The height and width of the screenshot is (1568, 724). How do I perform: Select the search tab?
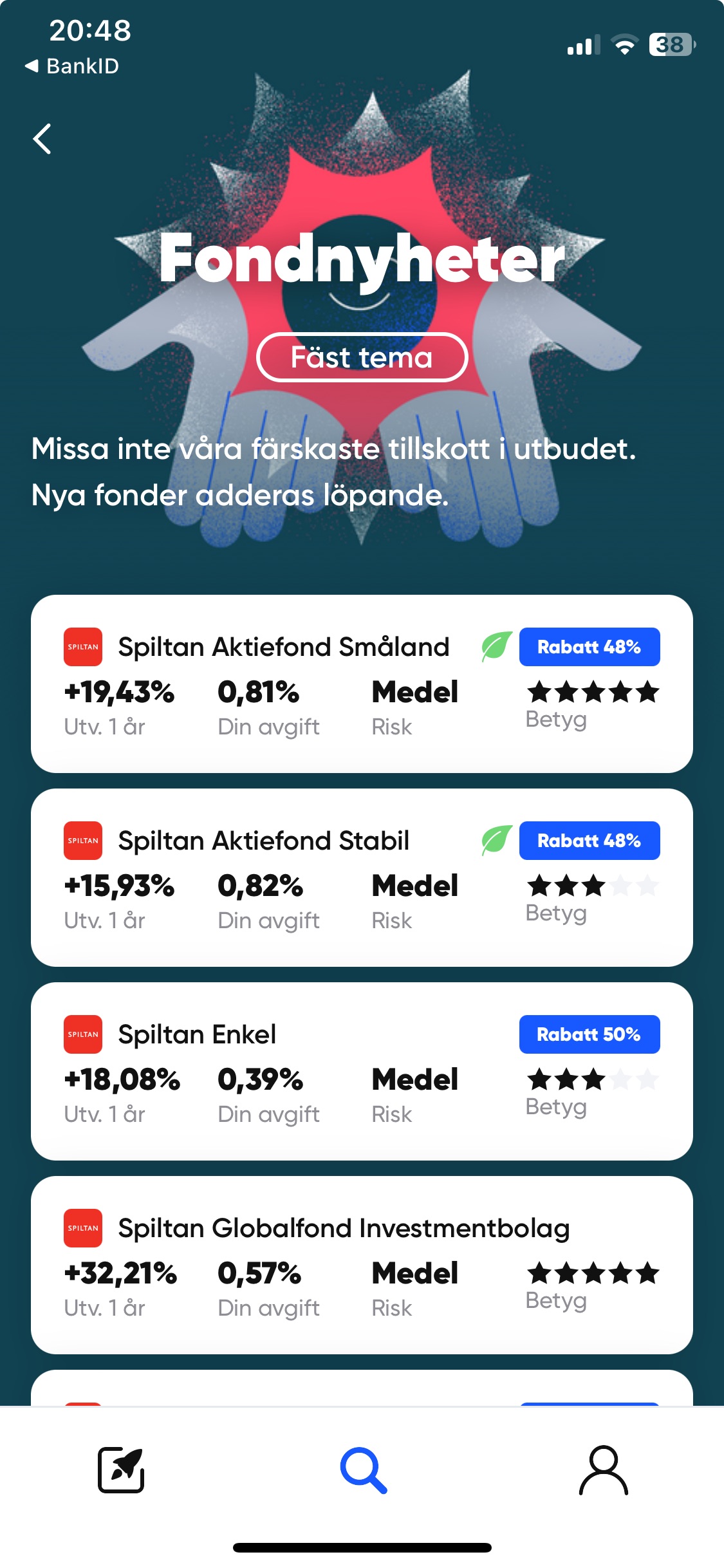tap(363, 1470)
